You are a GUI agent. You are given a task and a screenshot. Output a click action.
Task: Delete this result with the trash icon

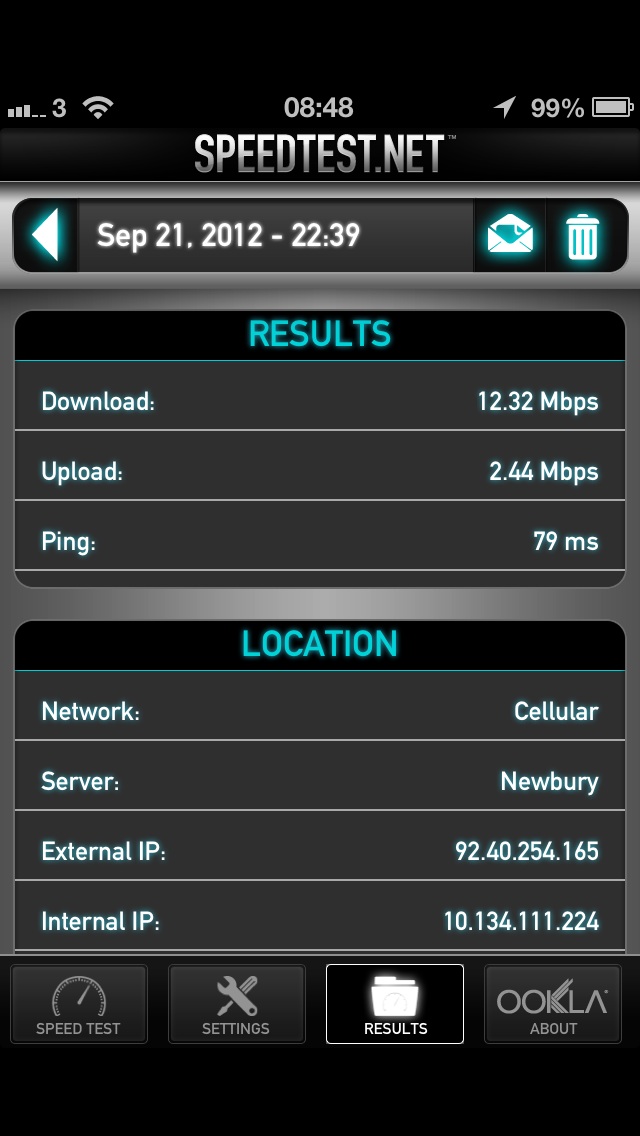coord(583,236)
